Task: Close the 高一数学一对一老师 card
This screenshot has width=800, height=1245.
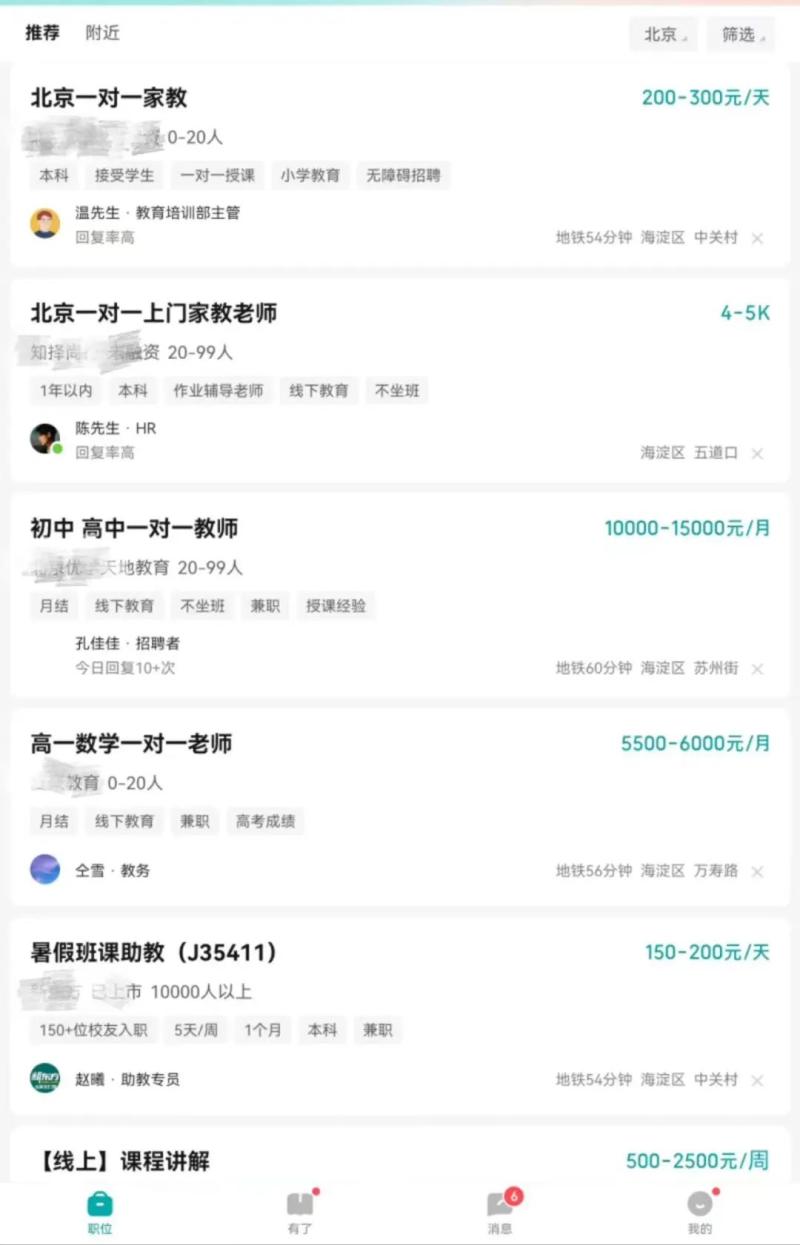Action: click(x=757, y=872)
